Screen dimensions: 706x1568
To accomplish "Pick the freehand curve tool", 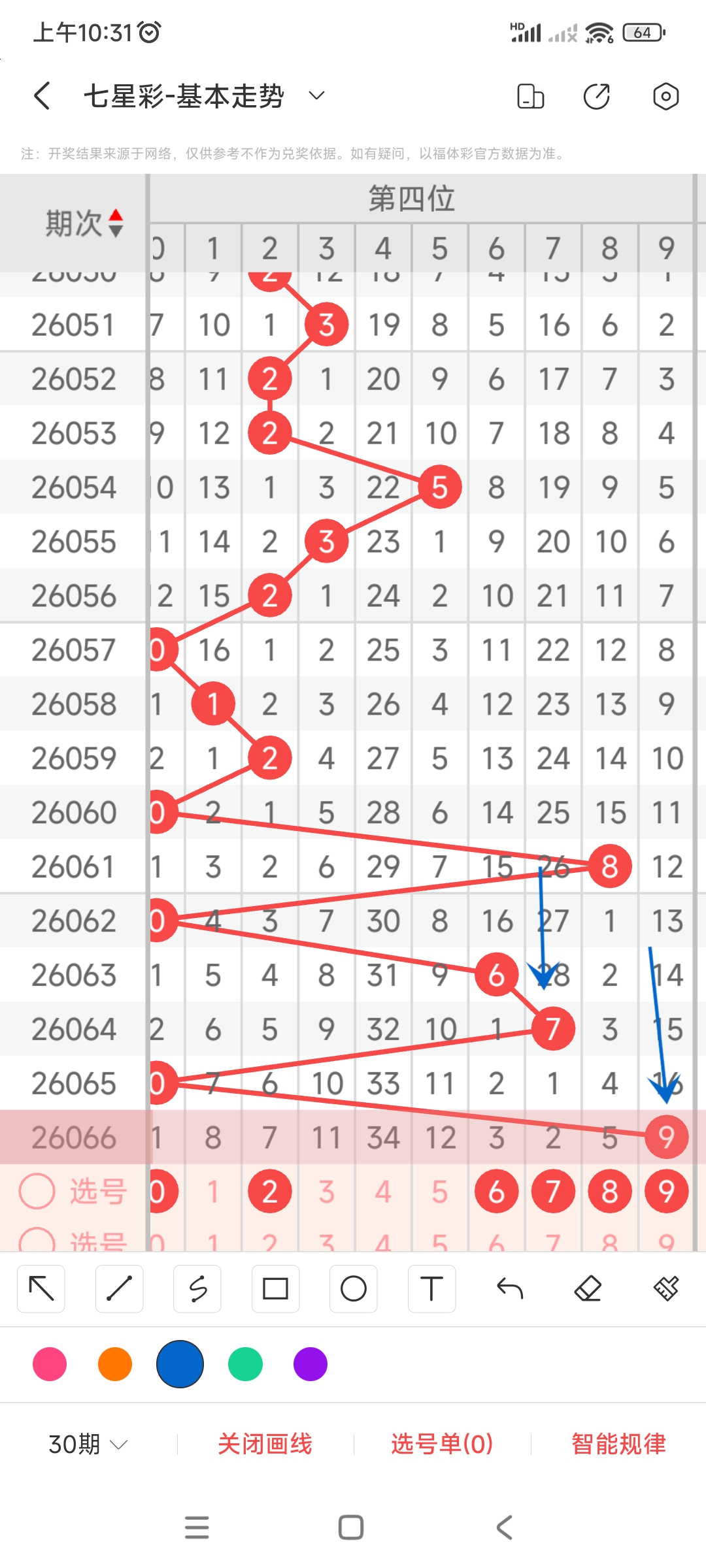I will click(x=197, y=1288).
